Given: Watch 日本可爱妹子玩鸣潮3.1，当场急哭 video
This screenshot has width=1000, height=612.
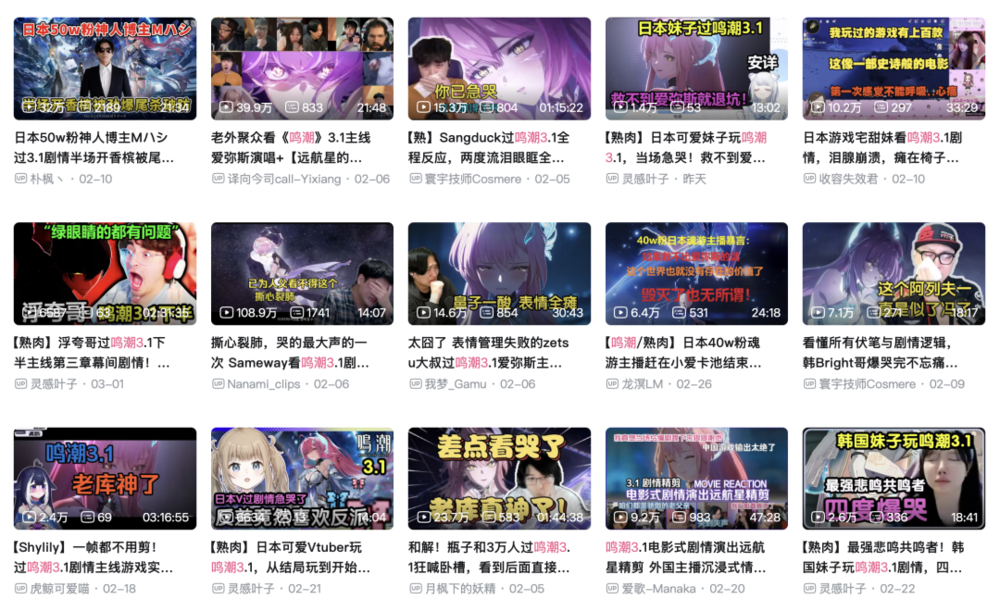Looking at the screenshot, I should coord(696,68).
